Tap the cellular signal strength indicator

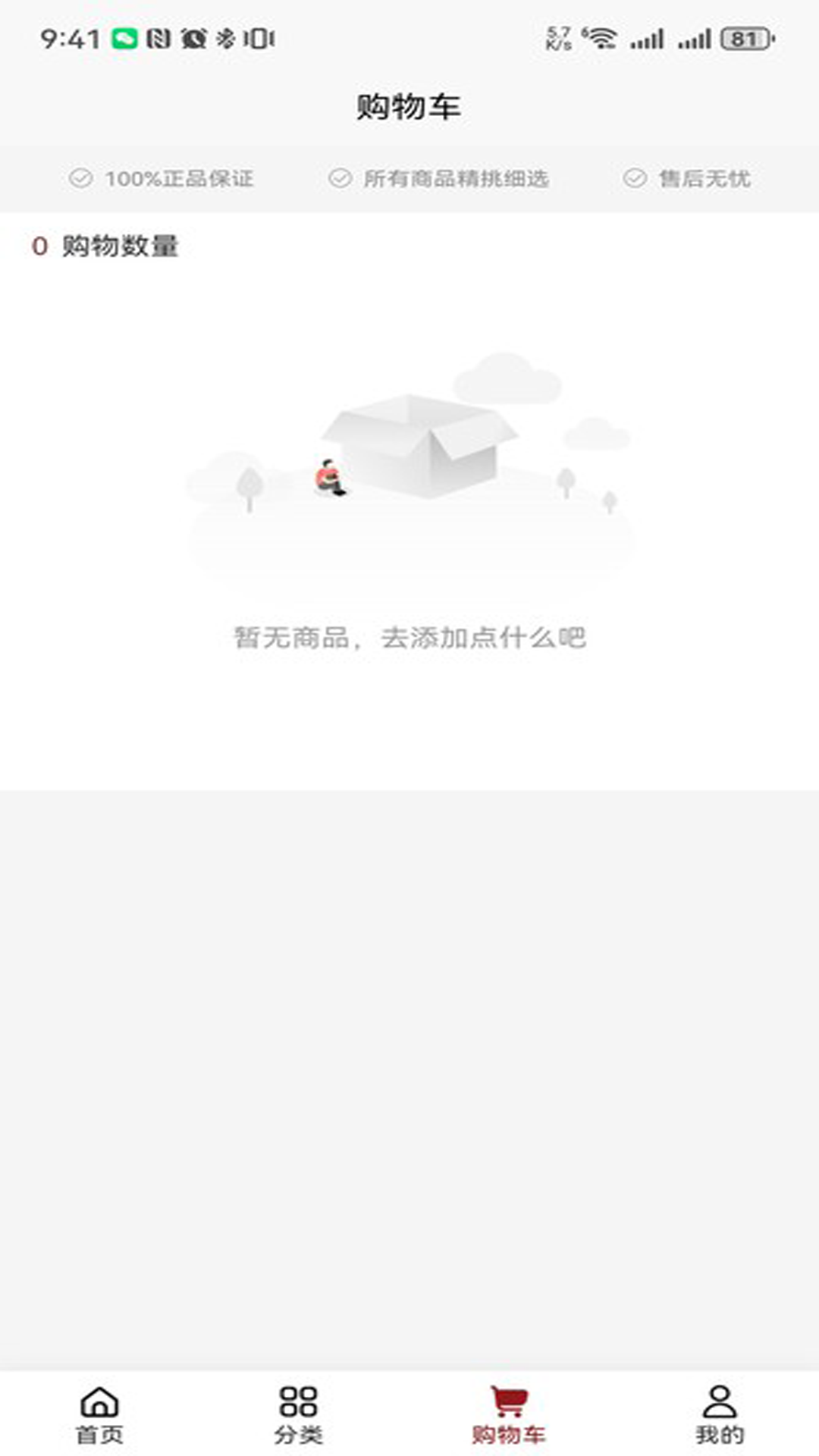pos(649,36)
